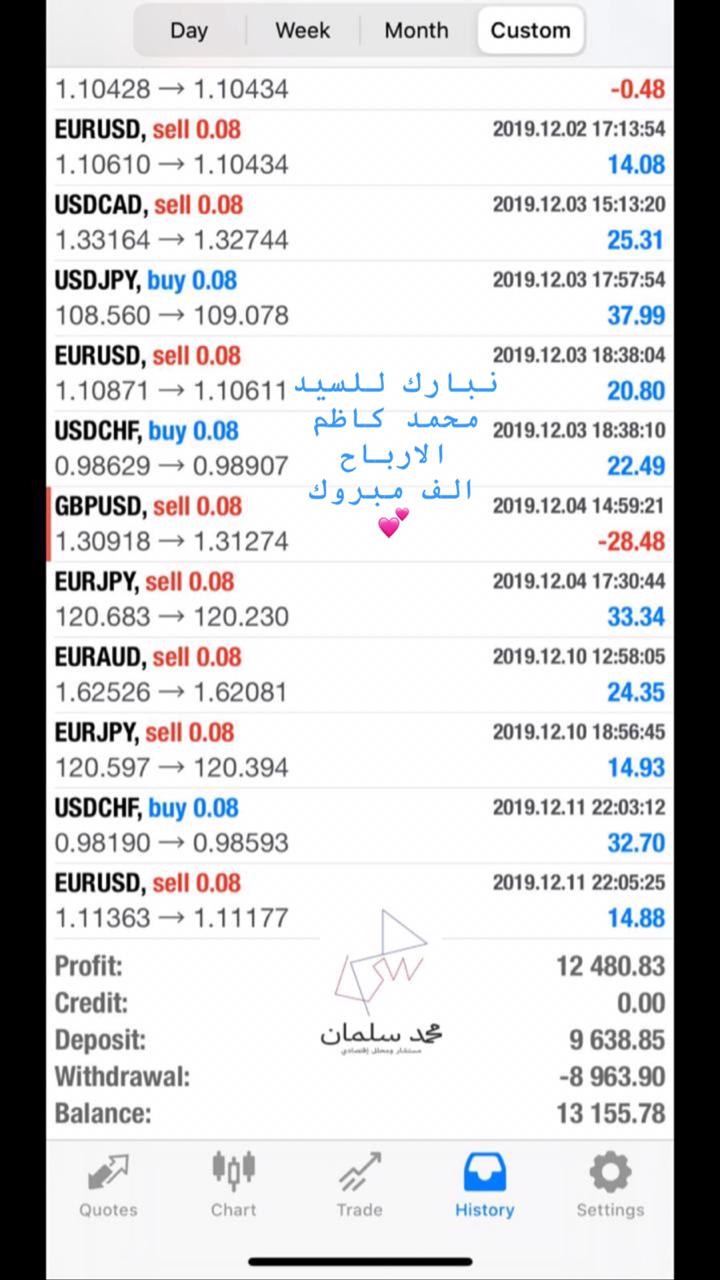The height and width of the screenshot is (1280, 720).
Task: Tap the History tab
Action: [484, 1185]
